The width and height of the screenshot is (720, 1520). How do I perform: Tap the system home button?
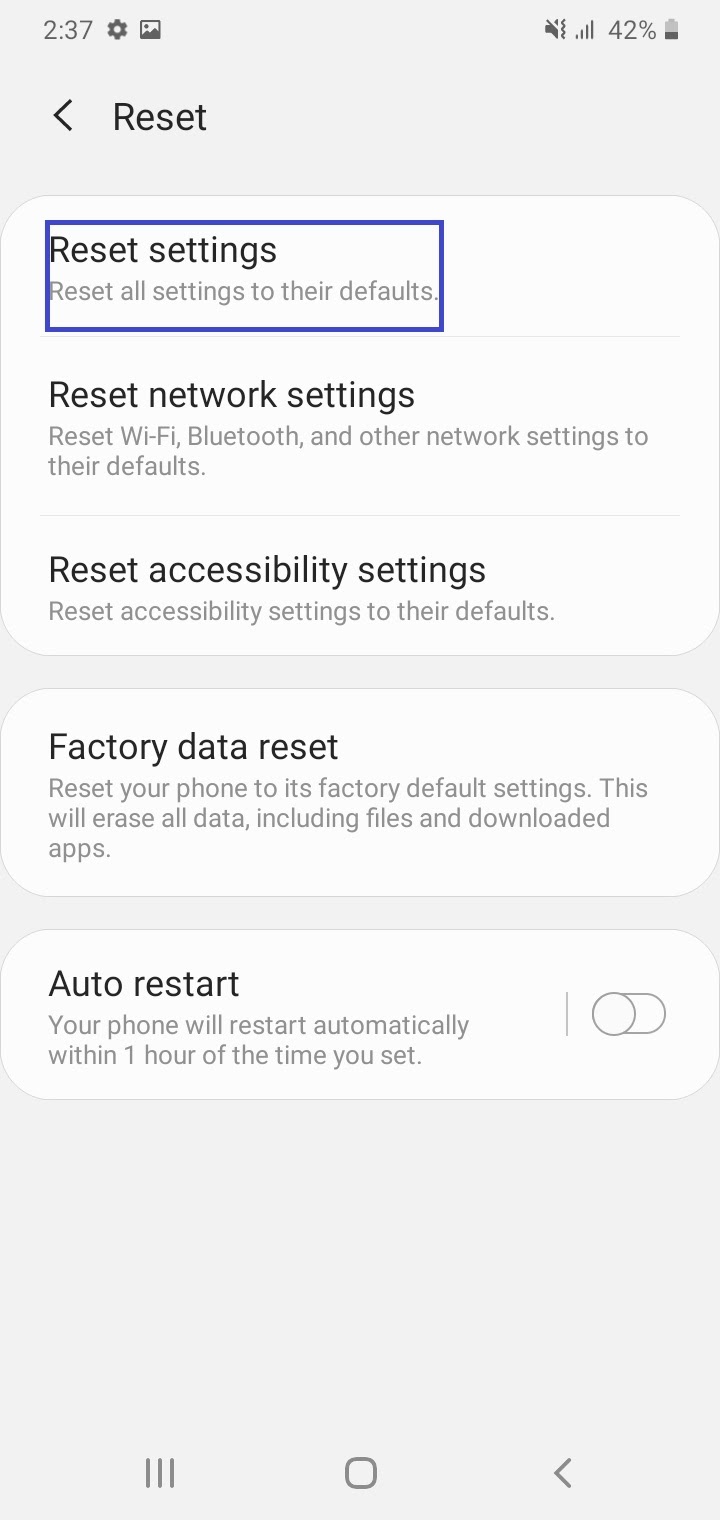pyautogui.click(x=360, y=1473)
